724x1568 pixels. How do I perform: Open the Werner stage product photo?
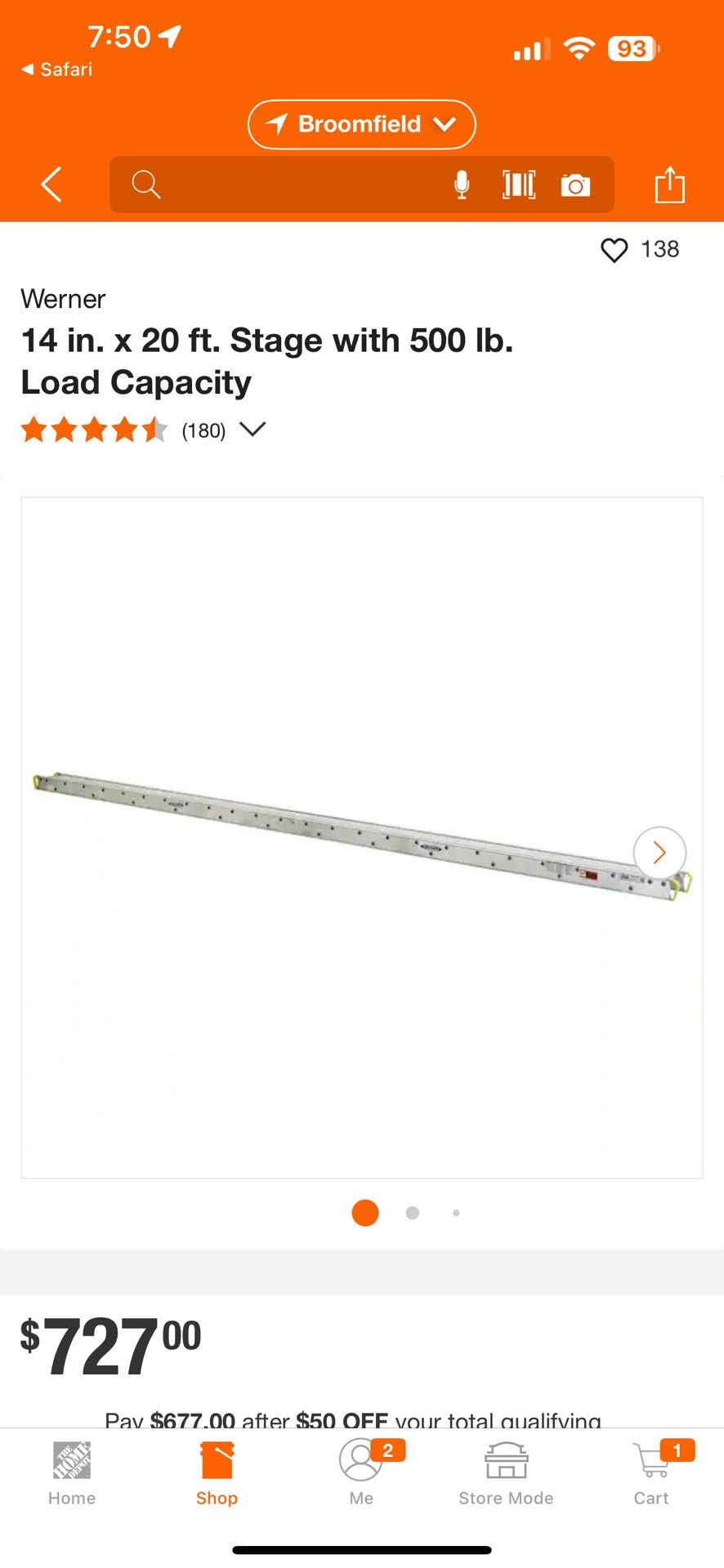(x=361, y=837)
